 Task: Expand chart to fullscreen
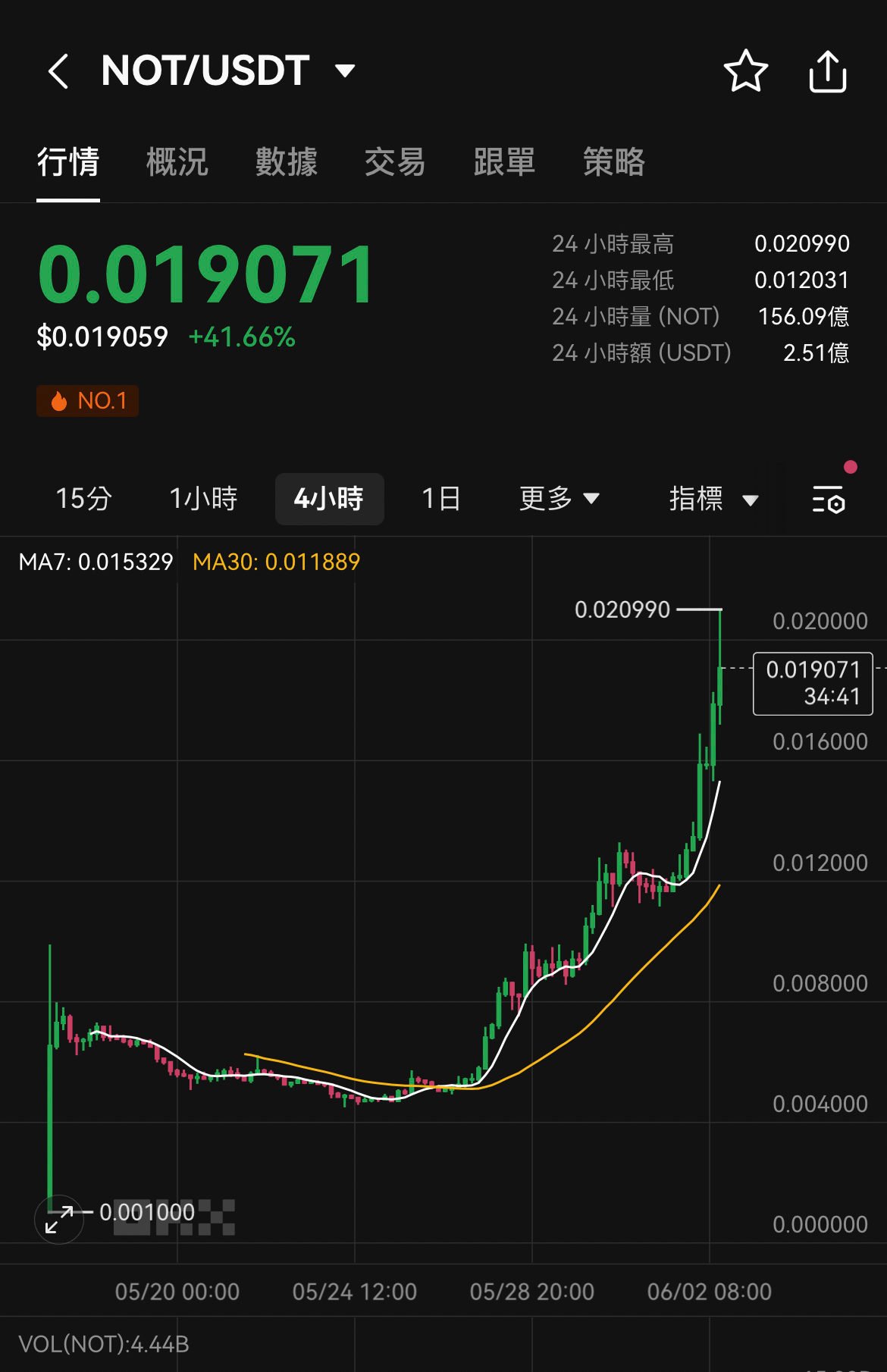tap(59, 1219)
